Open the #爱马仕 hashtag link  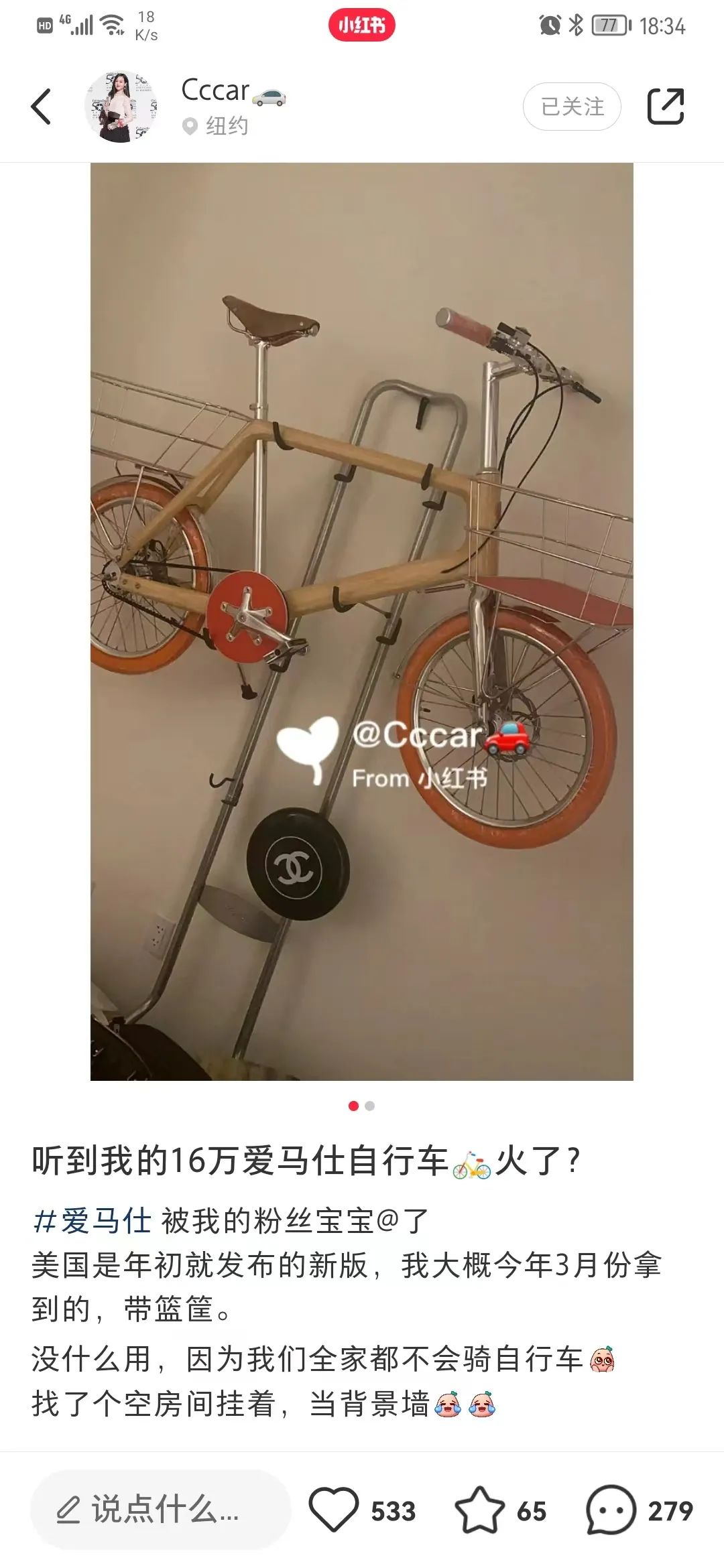tap(93, 1220)
